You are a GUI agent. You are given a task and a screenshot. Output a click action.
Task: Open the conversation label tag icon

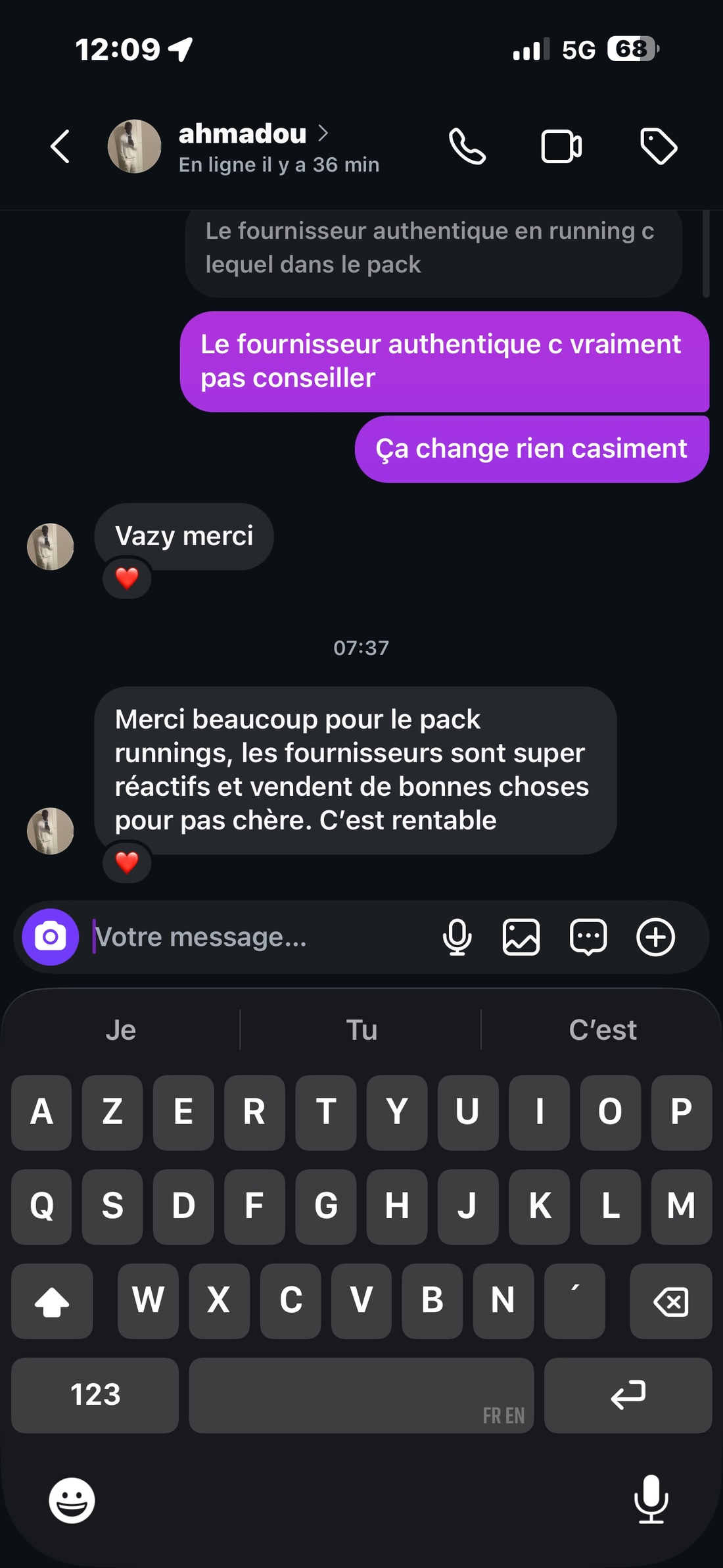click(x=660, y=147)
